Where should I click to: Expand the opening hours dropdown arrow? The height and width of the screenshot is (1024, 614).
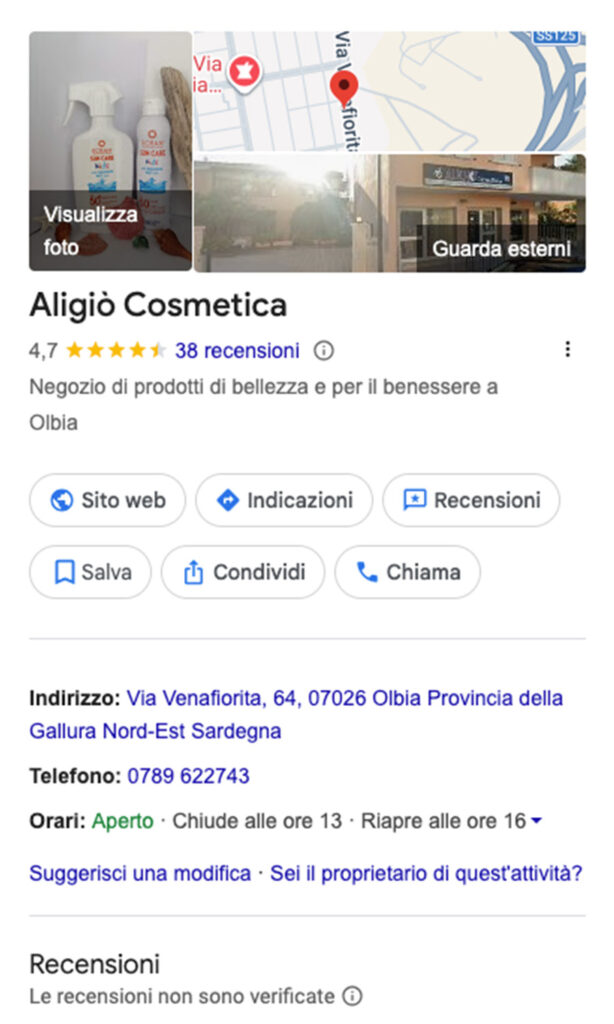537,822
